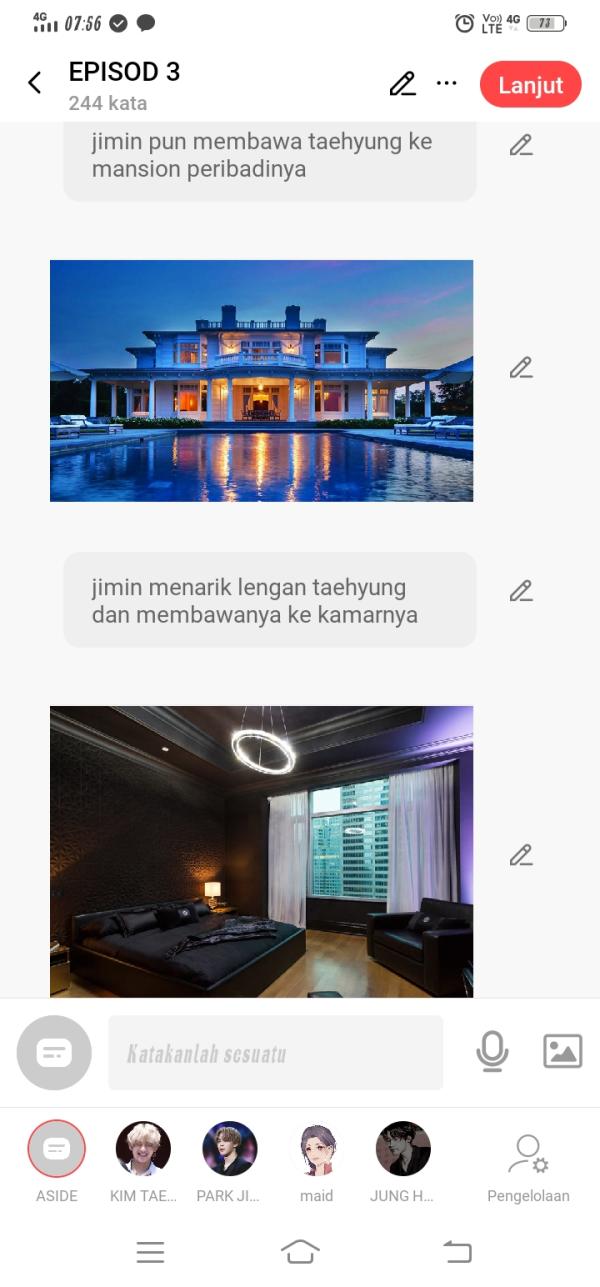Start voice input with the microphone
600x1287 pixels.
pos(492,1052)
